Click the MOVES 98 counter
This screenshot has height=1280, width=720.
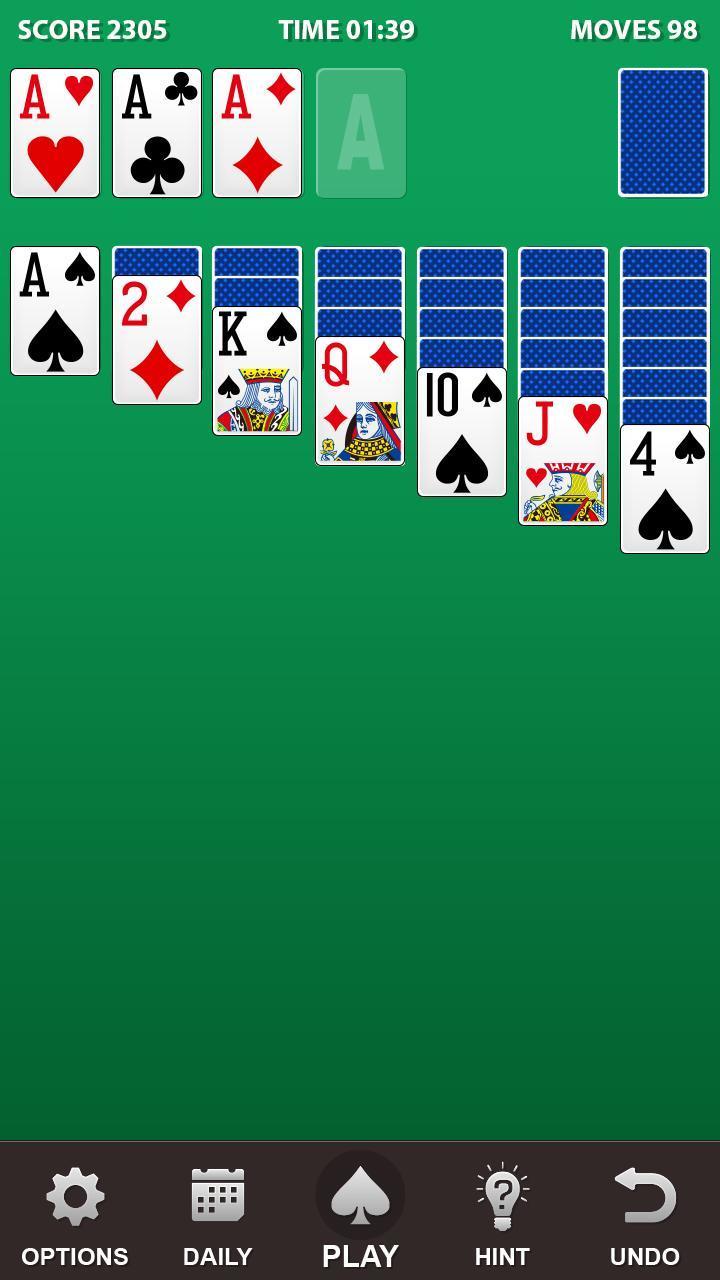[633, 29]
